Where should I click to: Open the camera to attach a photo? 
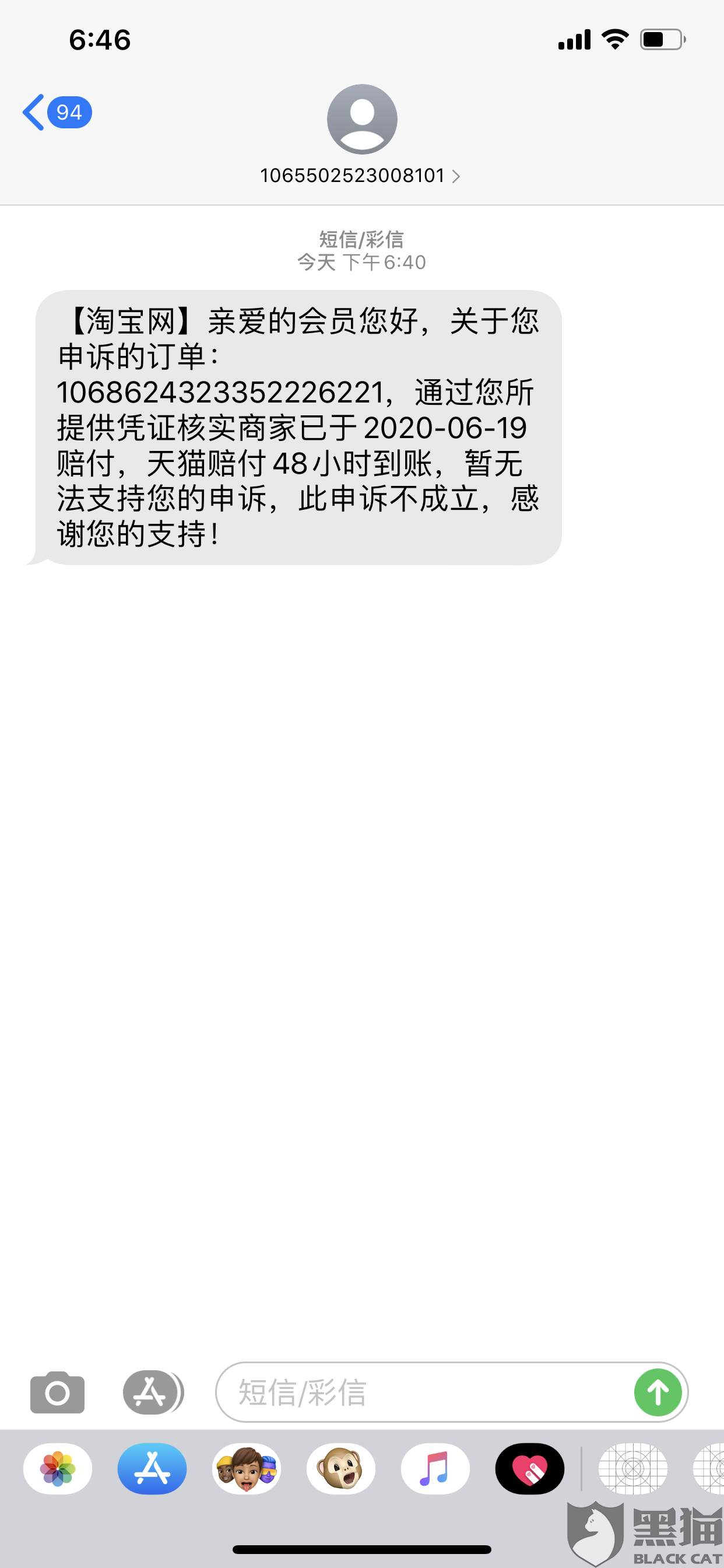[57, 1392]
